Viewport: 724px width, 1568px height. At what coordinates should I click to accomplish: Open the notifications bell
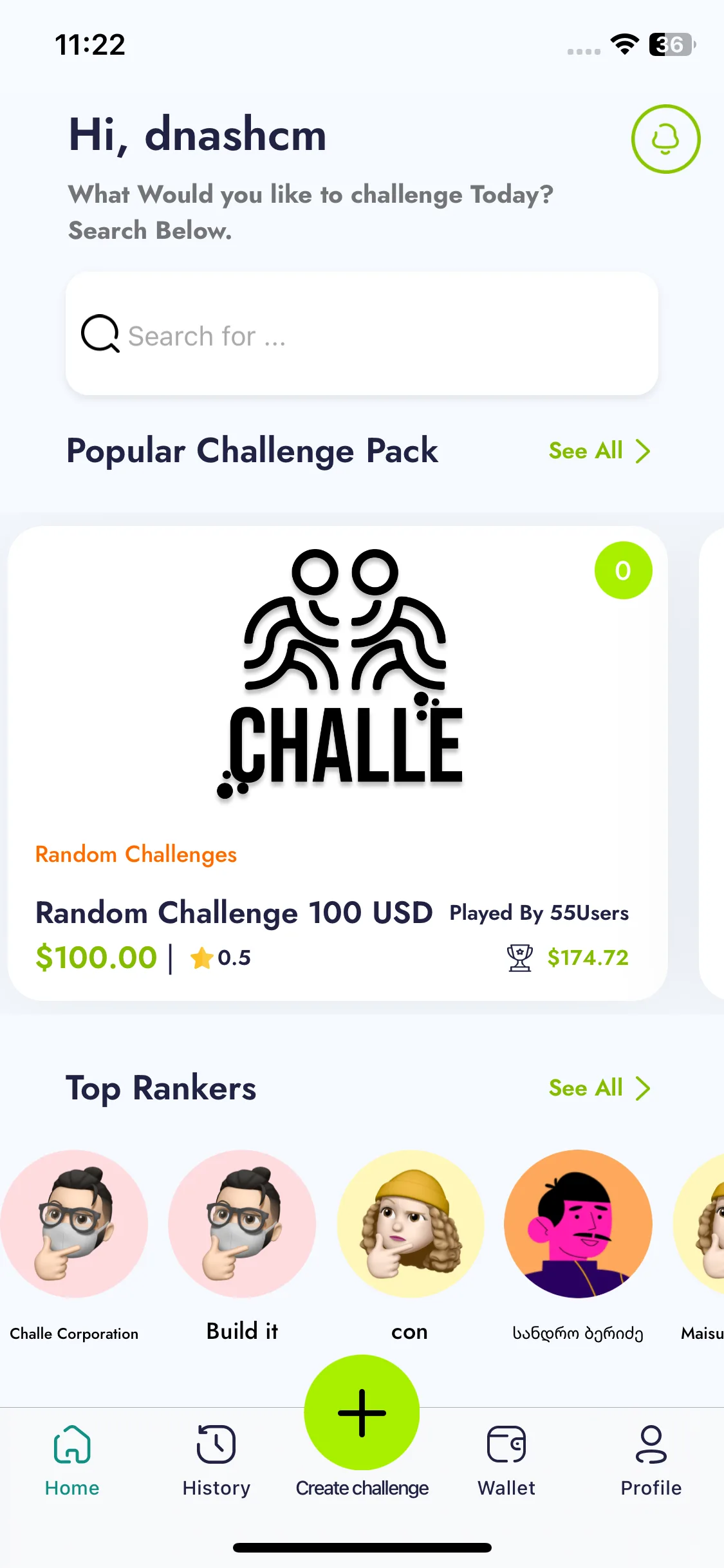coord(665,139)
